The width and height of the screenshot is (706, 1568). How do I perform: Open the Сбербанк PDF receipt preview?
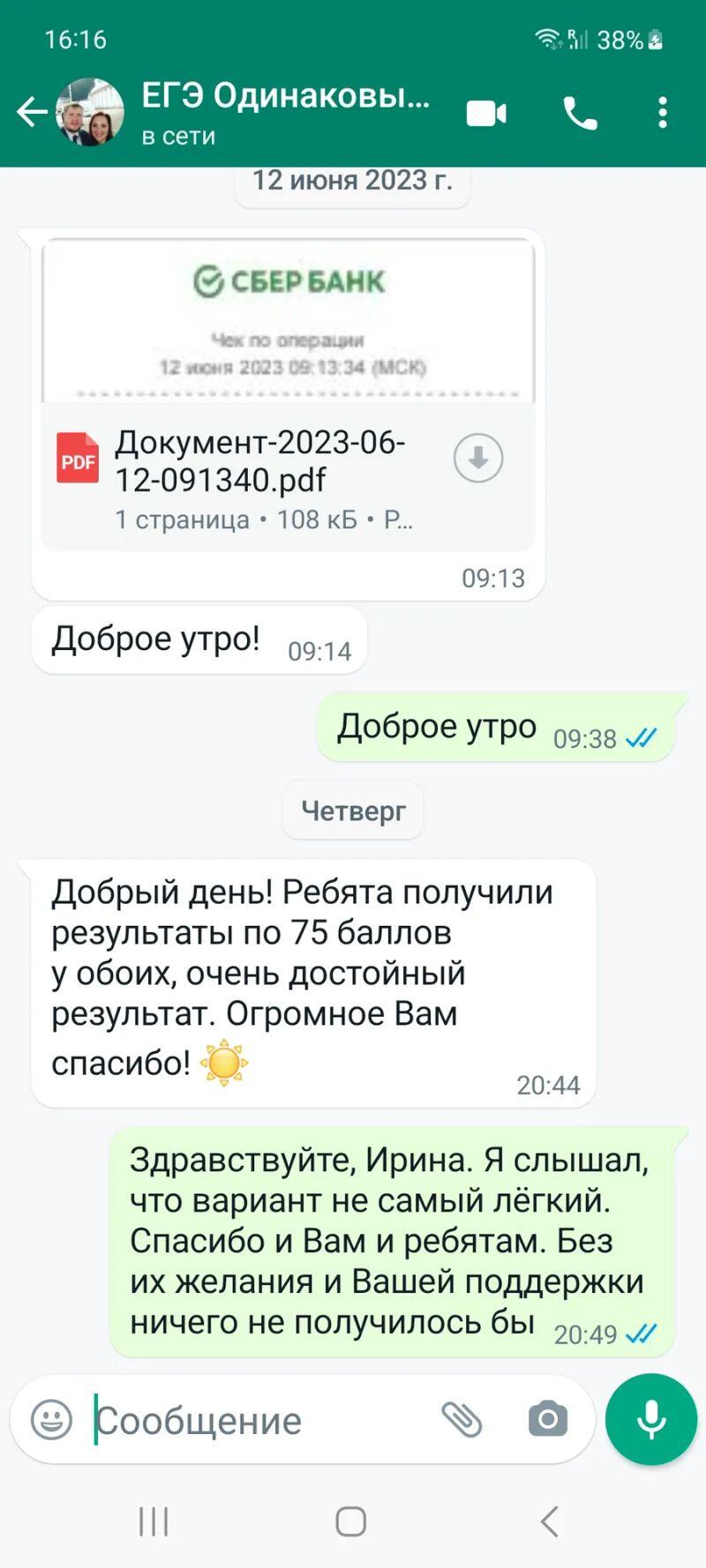(288, 319)
